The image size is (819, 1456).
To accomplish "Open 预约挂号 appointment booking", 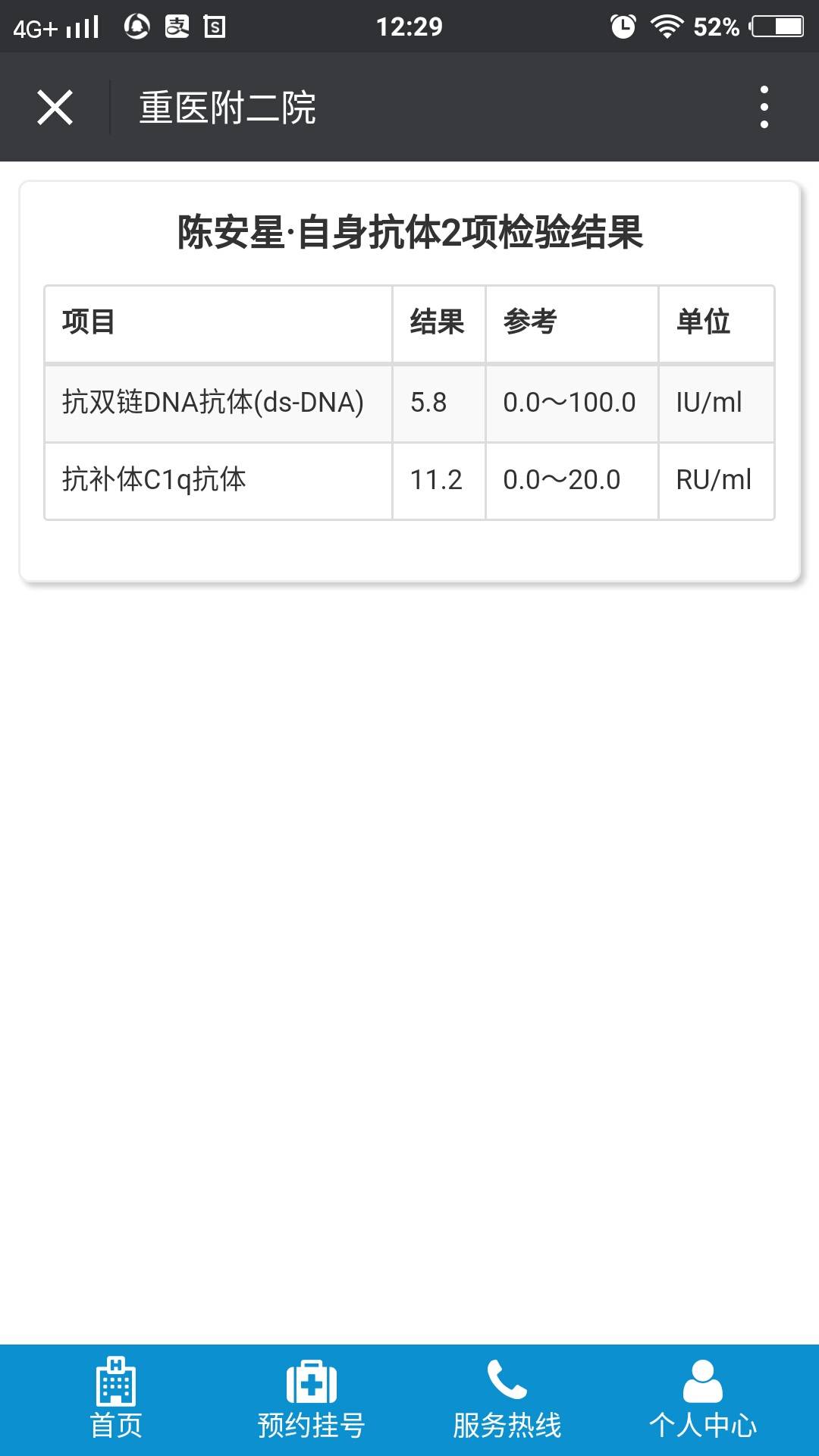I will [x=311, y=1399].
